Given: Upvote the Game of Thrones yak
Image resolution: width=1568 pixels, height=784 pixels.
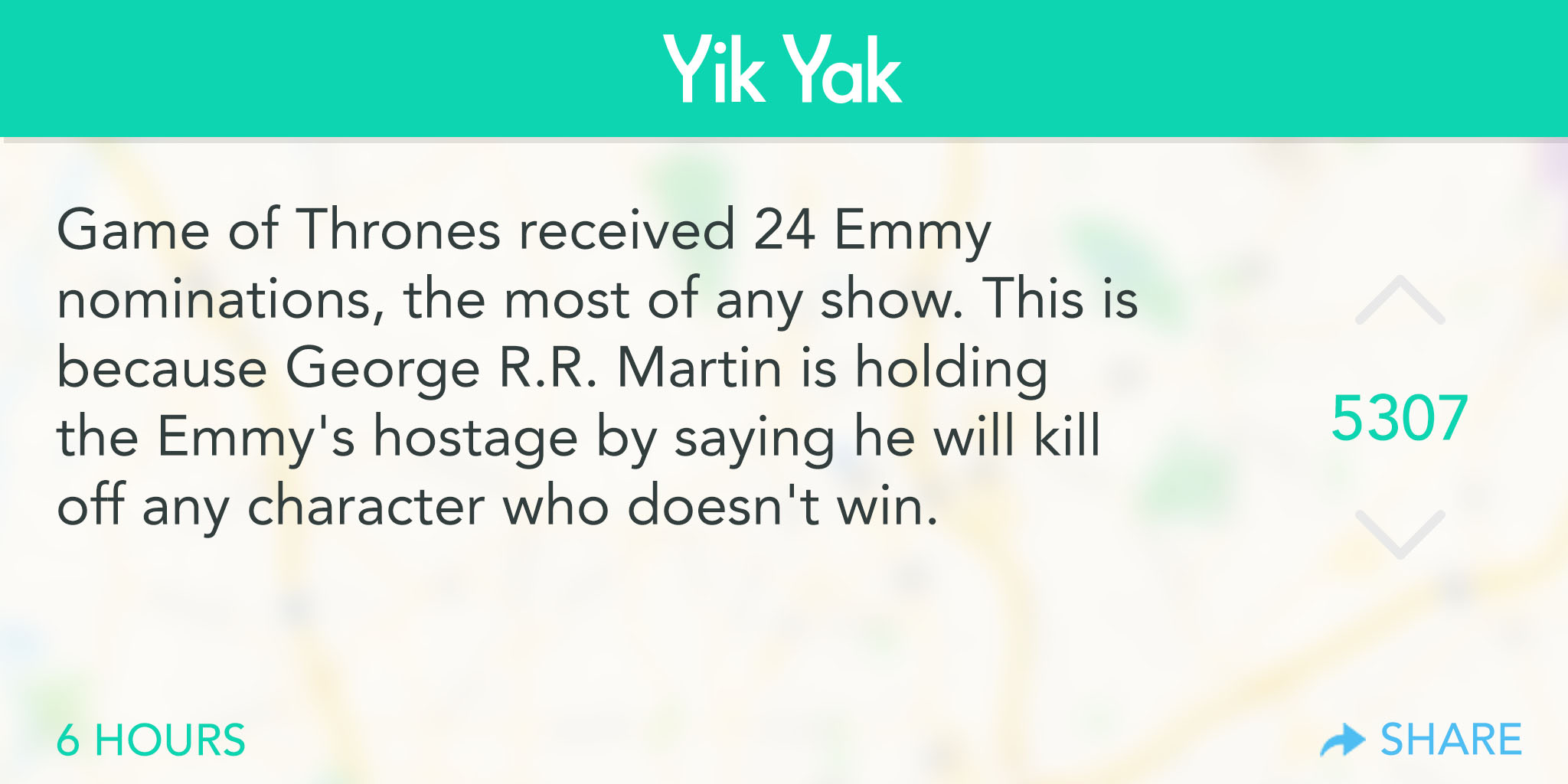Looking at the screenshot, I should 1400,301.
